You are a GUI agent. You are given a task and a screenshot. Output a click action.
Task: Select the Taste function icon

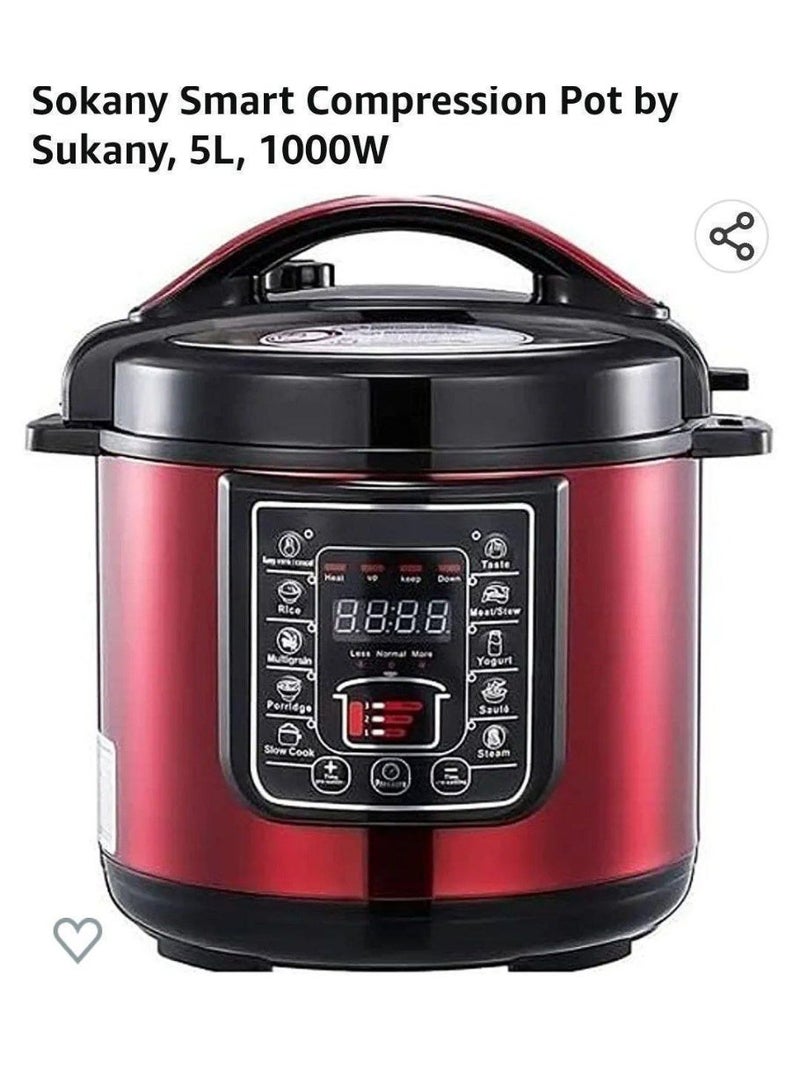[494, 546]
